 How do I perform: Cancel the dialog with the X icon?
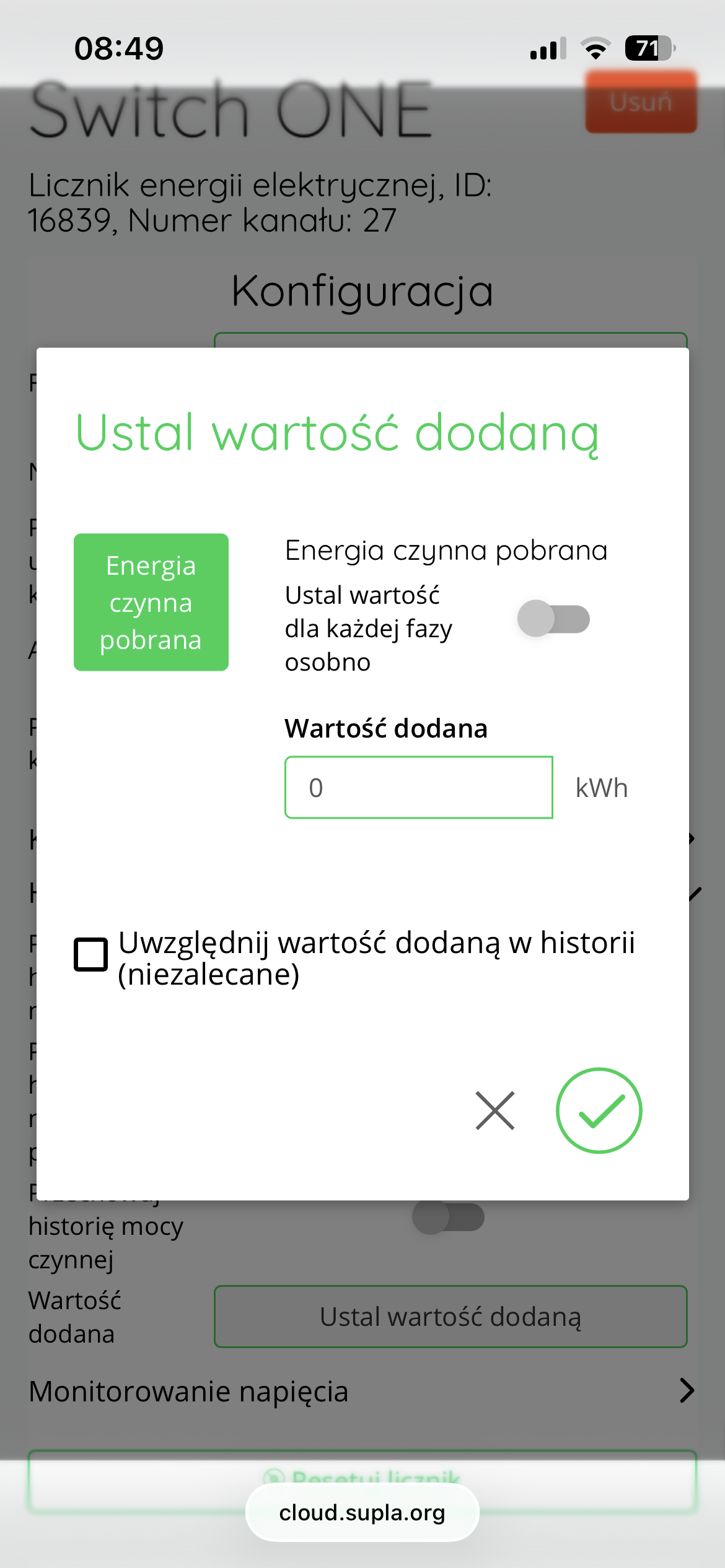(x=495, y=1110)
